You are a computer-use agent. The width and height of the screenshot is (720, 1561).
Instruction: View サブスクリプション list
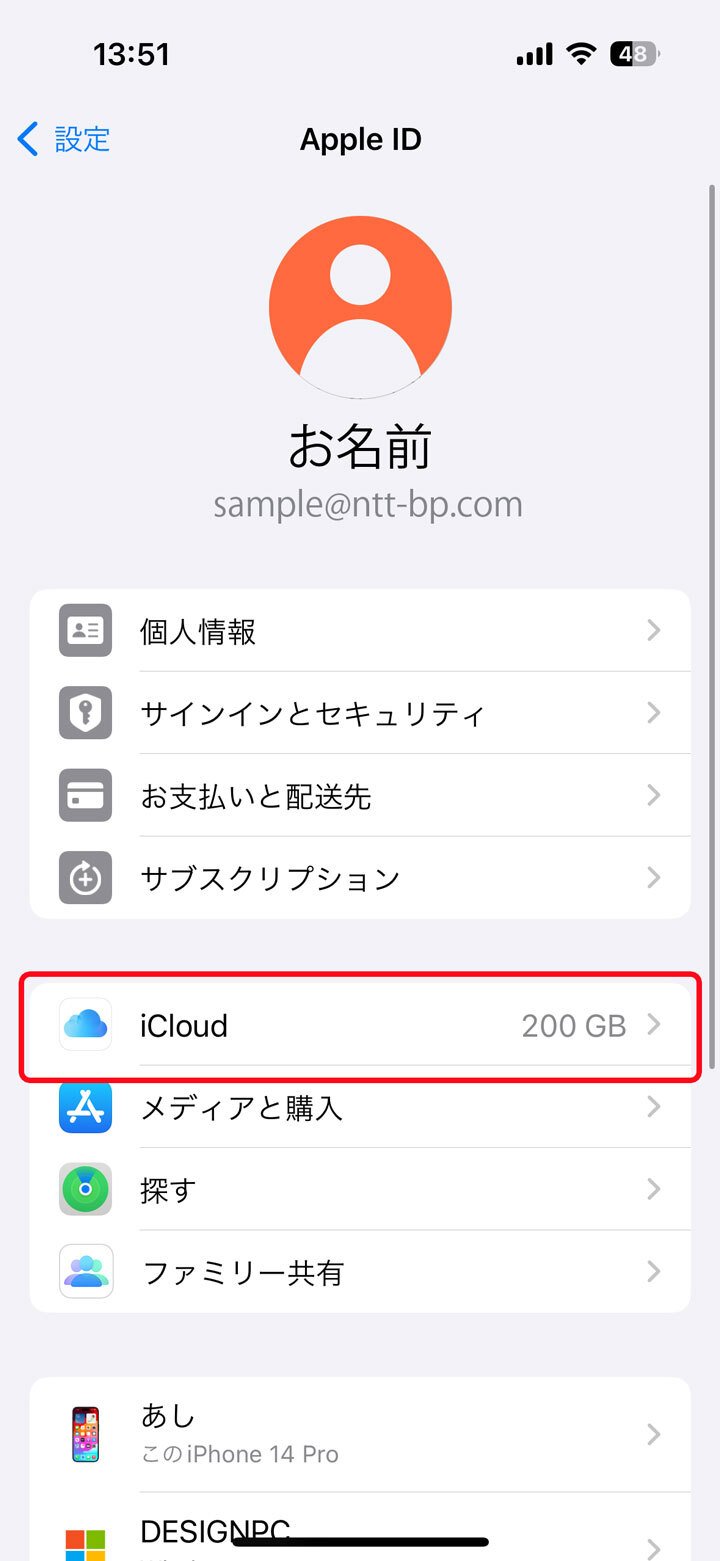coord(360,878)
